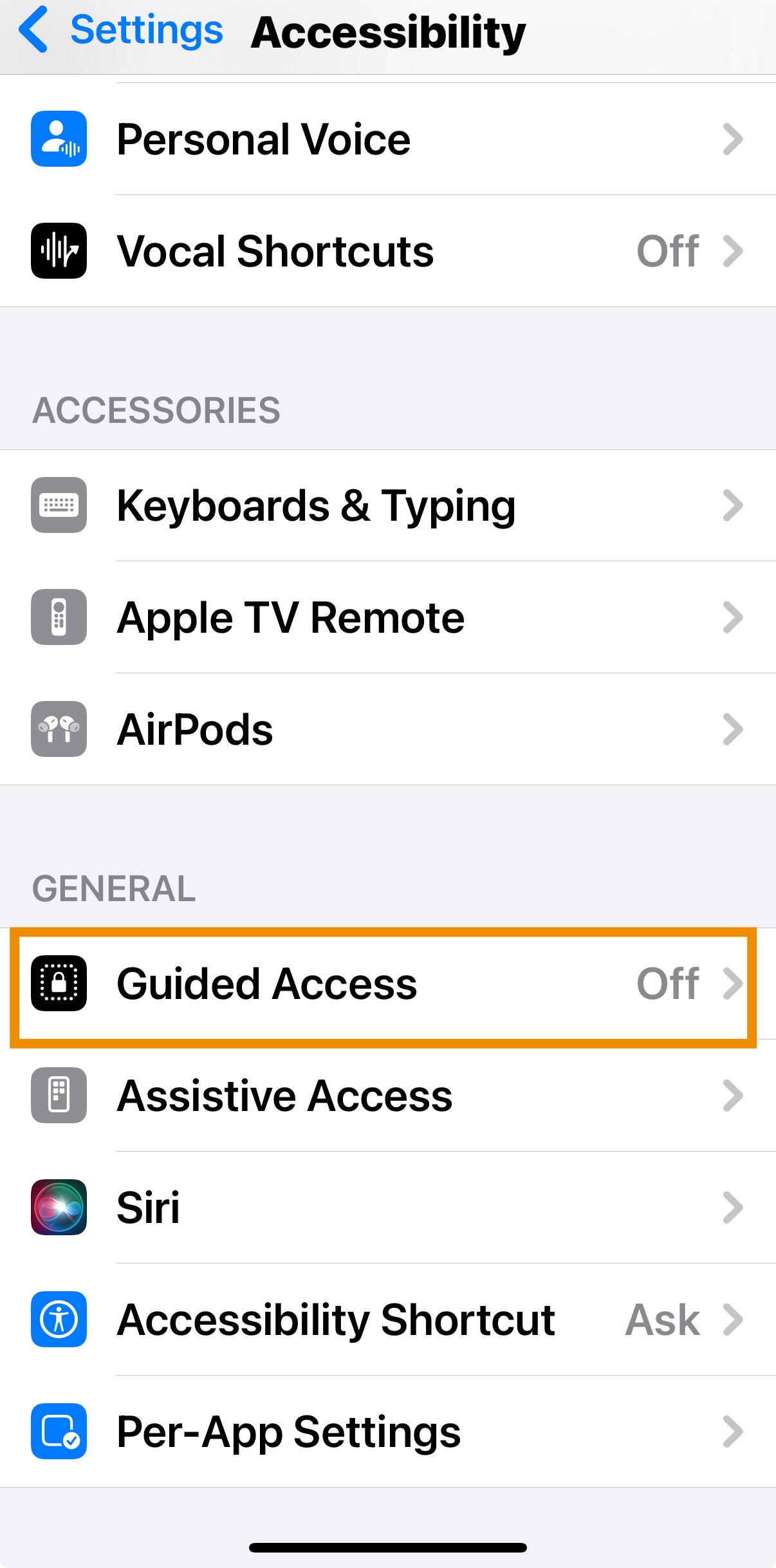Viewport: 776px width, 1568px height.
Task: Open Assistive Access
Action: (x=388, y=1096)
